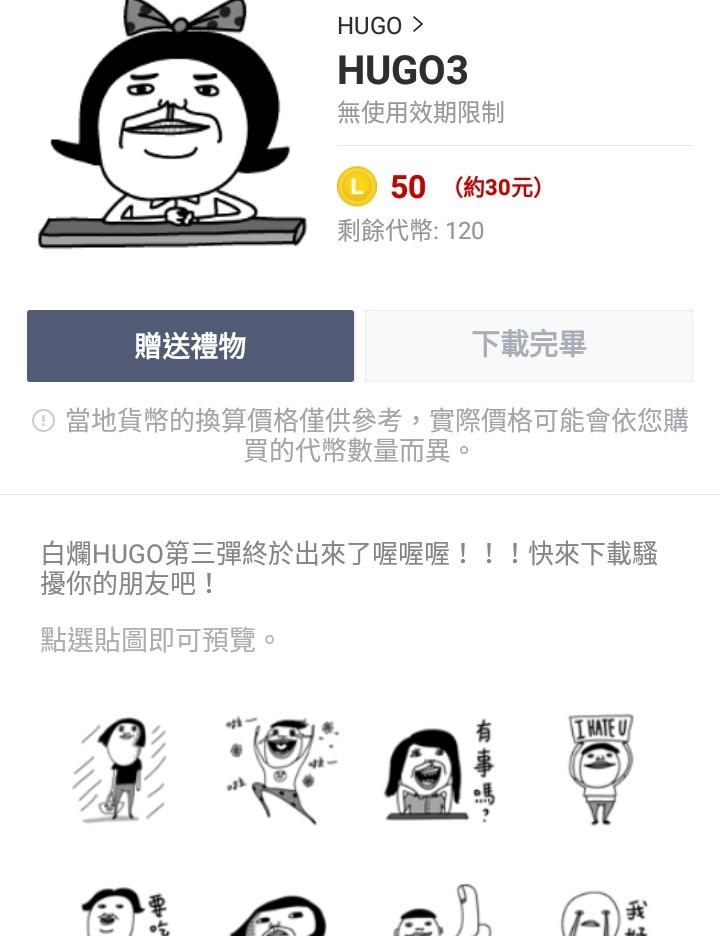Tap the 下載完畢 button

[528, 345]
